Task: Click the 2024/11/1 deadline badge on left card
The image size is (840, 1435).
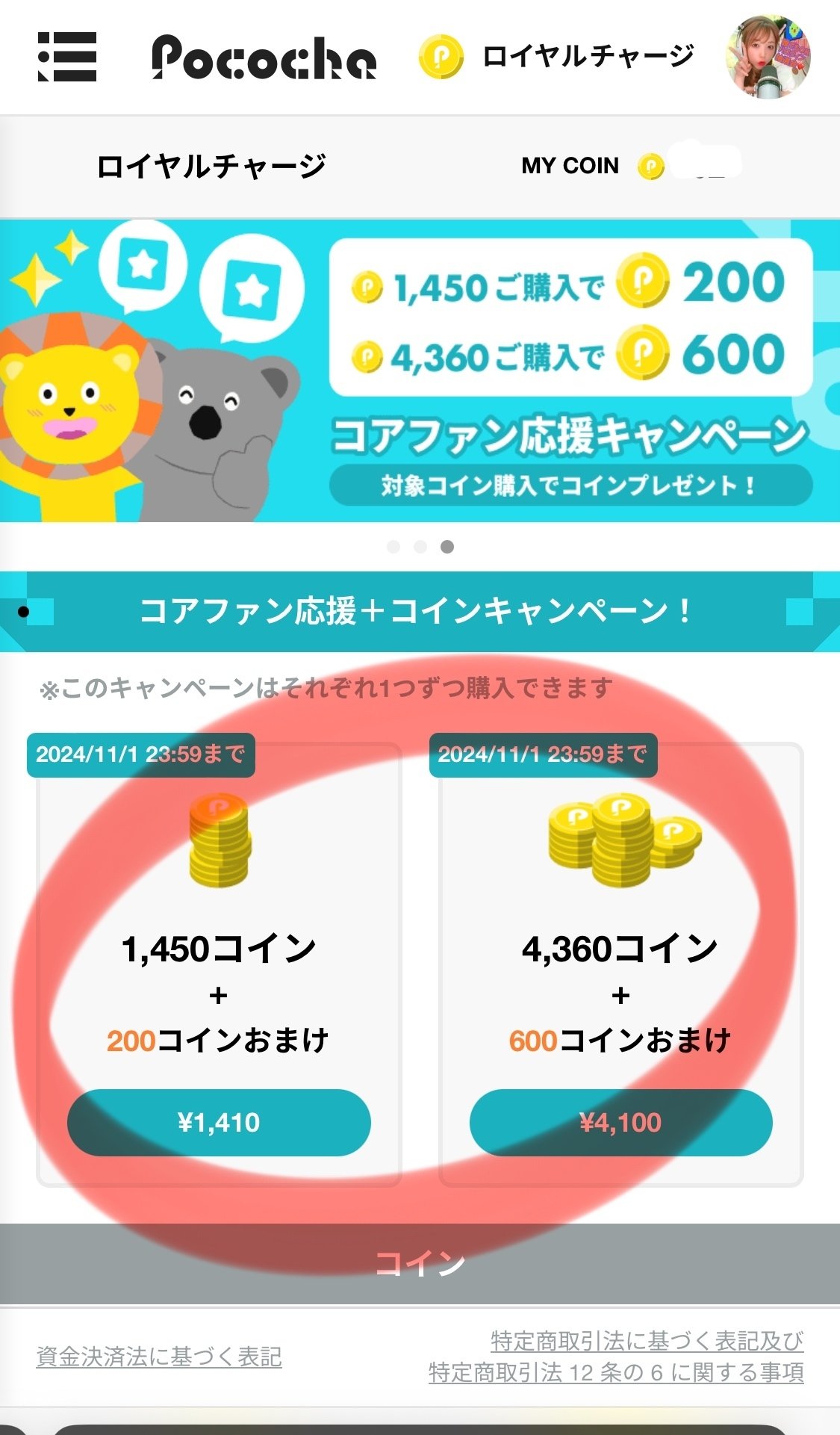Action: coord(140,756)
